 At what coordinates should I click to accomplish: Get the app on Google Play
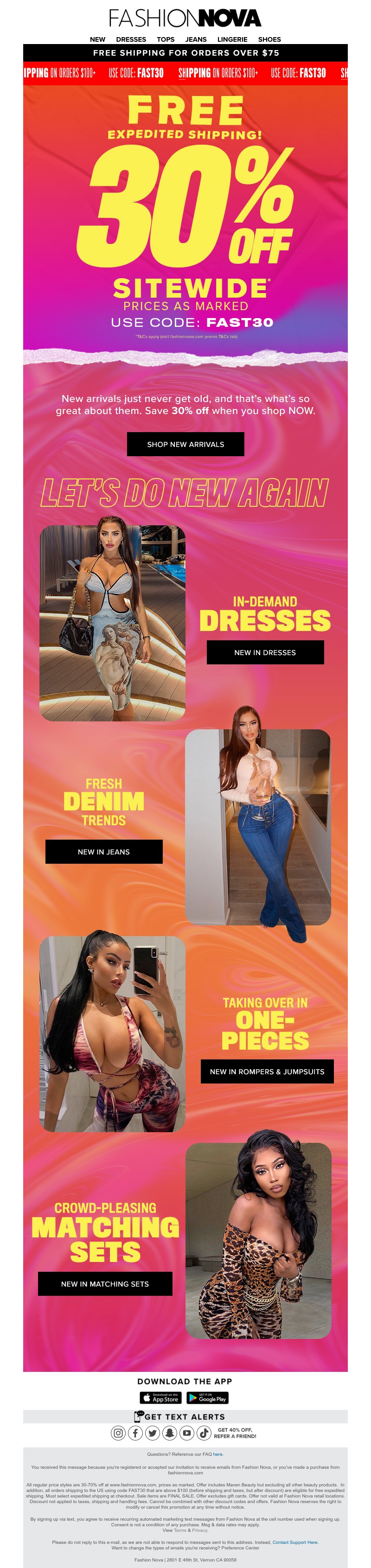pyautogui.click(x=207, y=1398)
